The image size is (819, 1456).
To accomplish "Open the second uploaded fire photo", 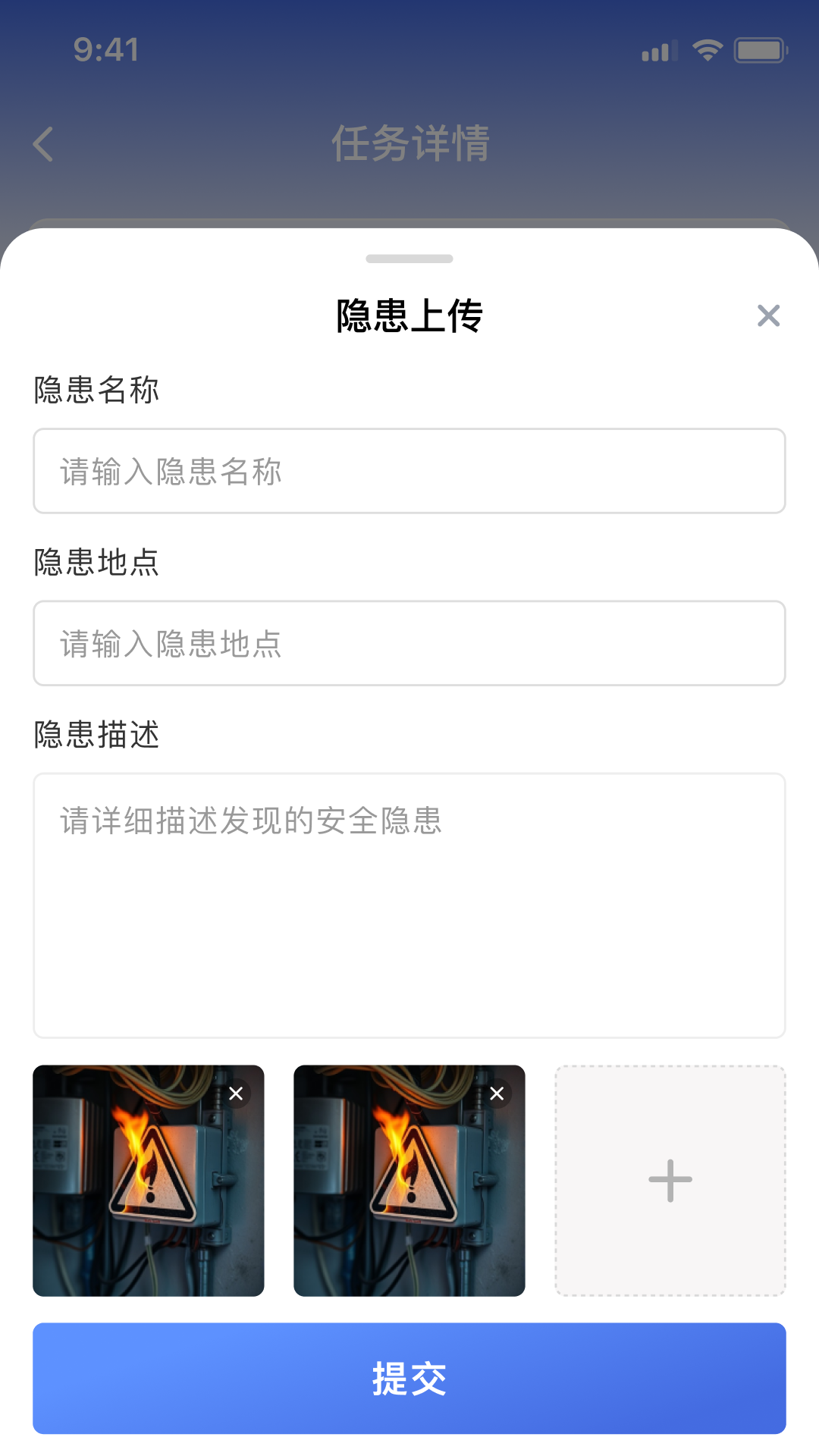I will pos(409,1179).
